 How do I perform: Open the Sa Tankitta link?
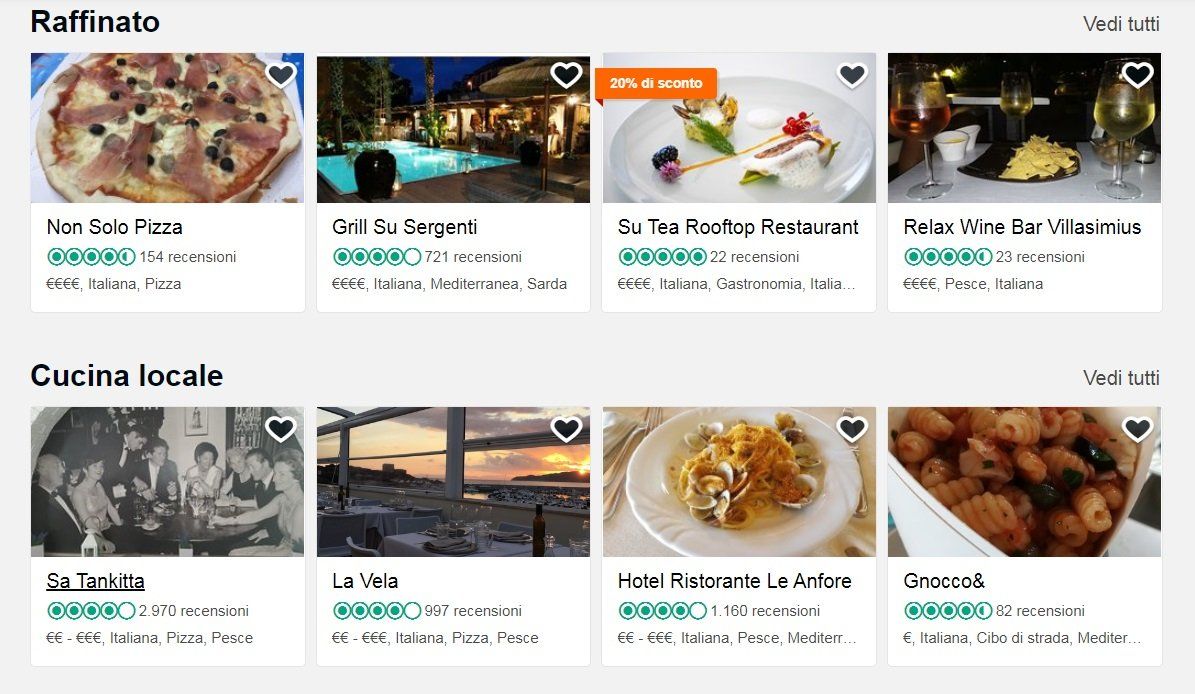point(96,581)
